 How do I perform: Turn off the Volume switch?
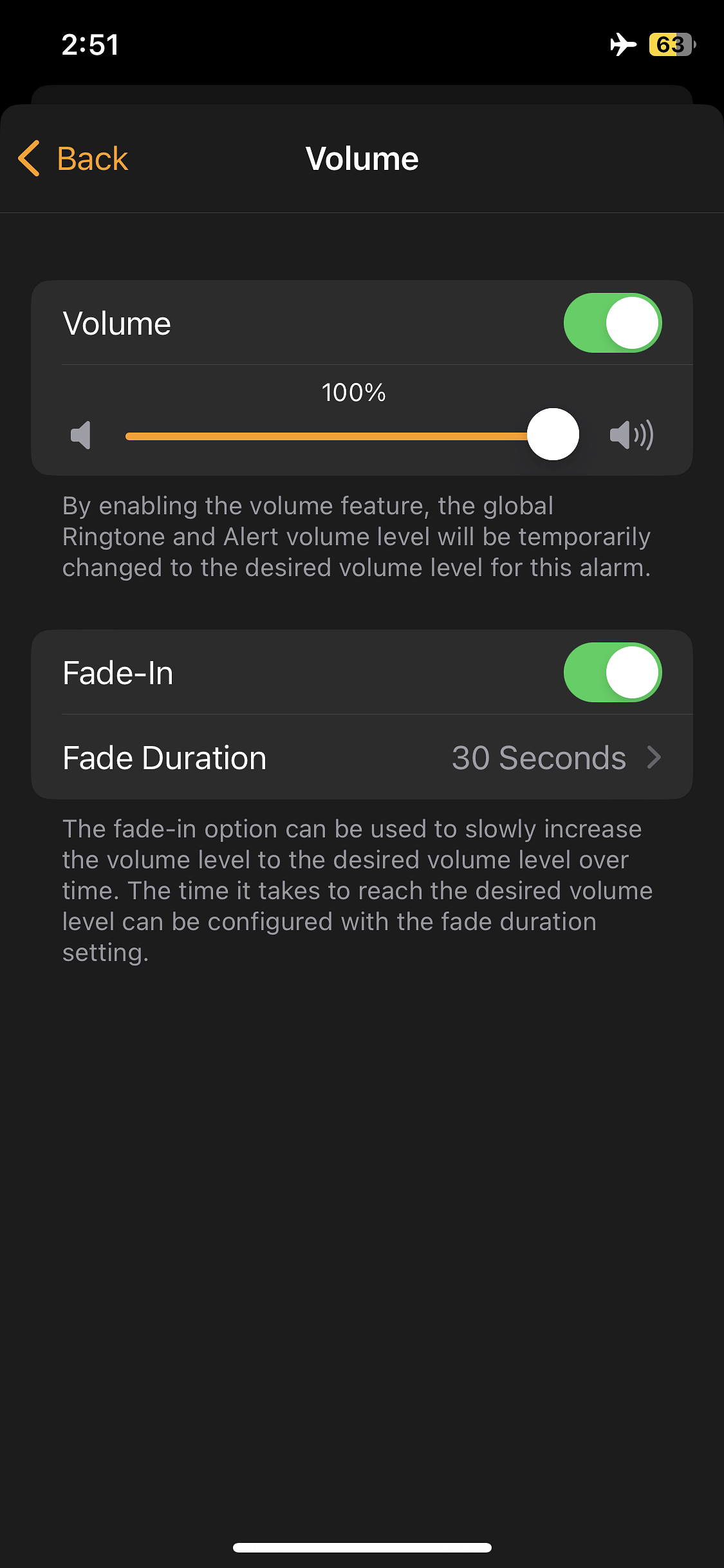(x=612, y=323)
